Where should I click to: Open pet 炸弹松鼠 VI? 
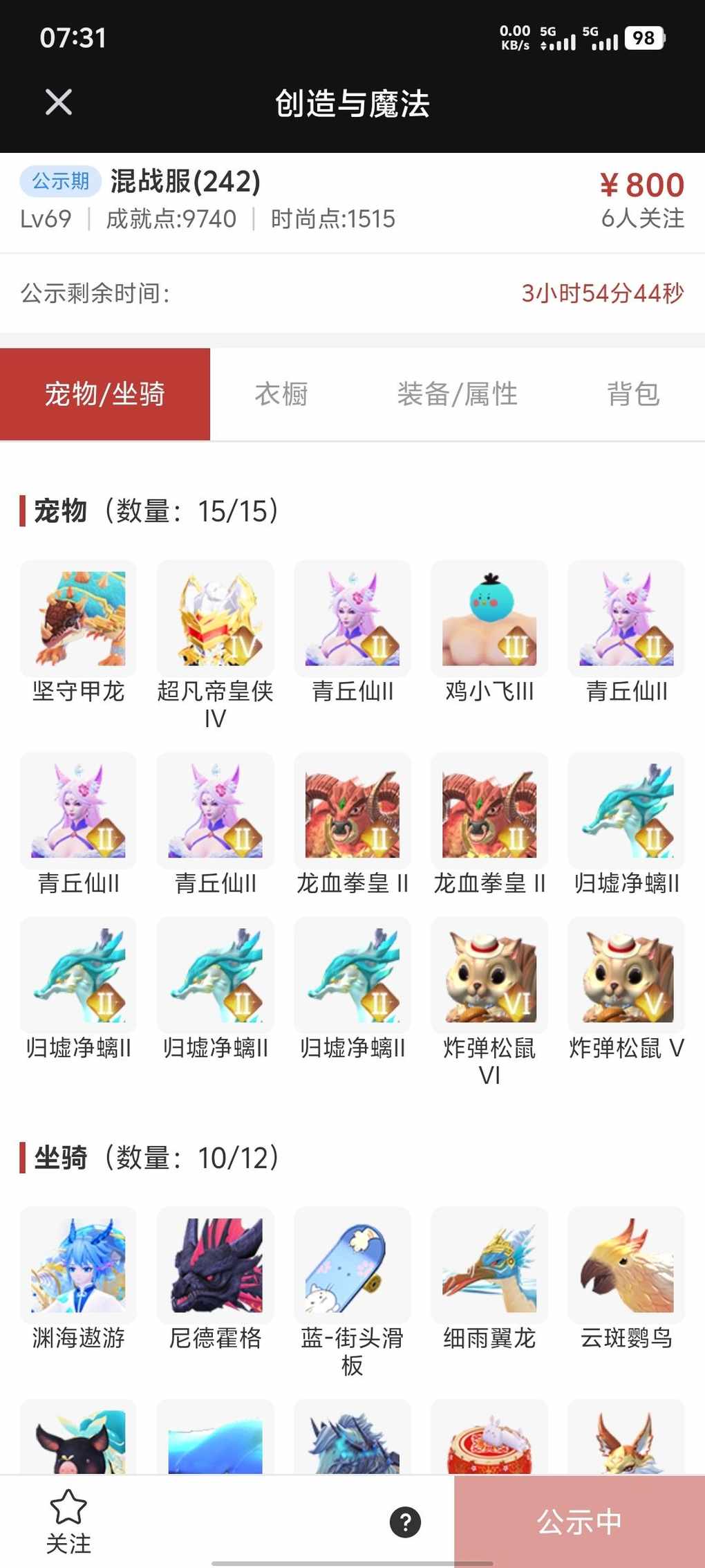coord(489,976)
